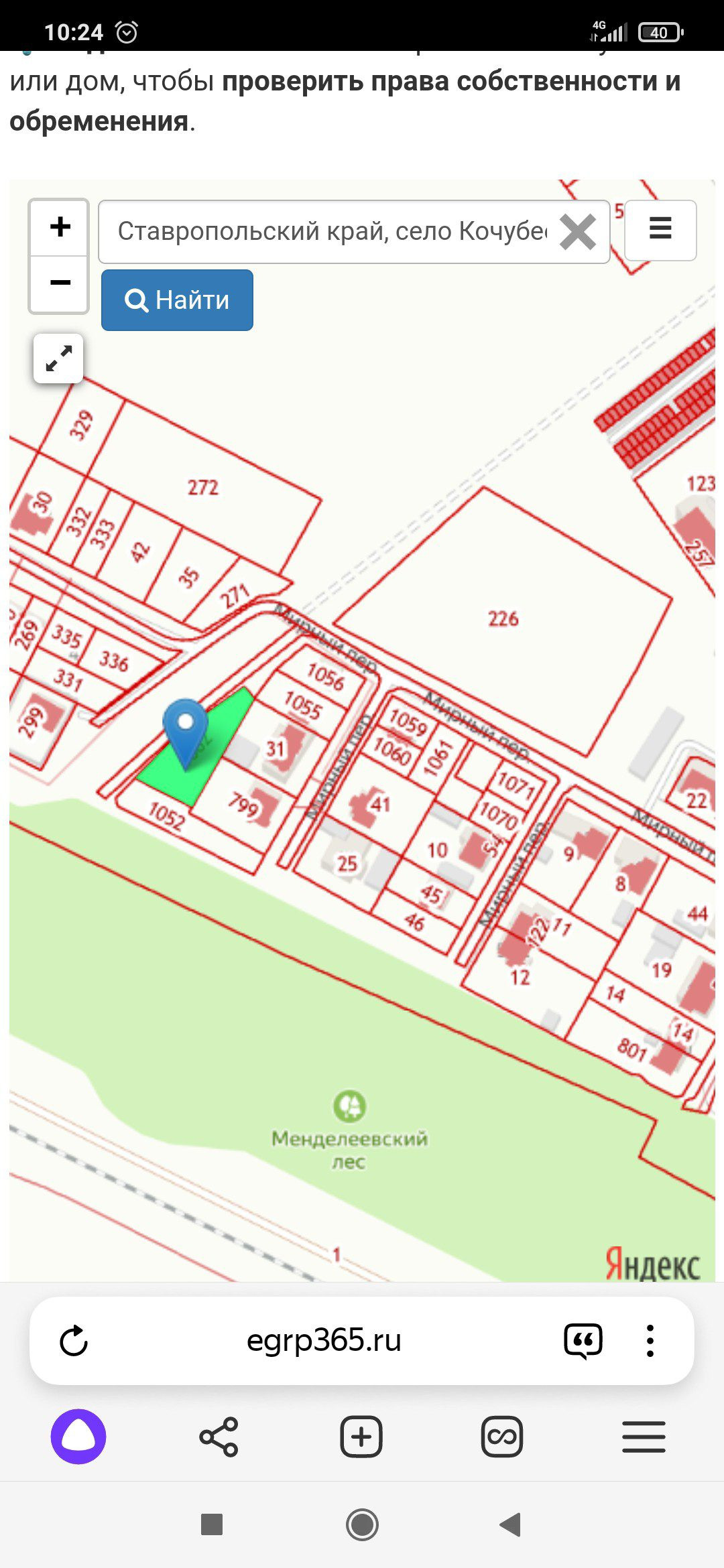Zoom in the map with plus button
This screenshot has width=724, height=1568.
(60, 227)
